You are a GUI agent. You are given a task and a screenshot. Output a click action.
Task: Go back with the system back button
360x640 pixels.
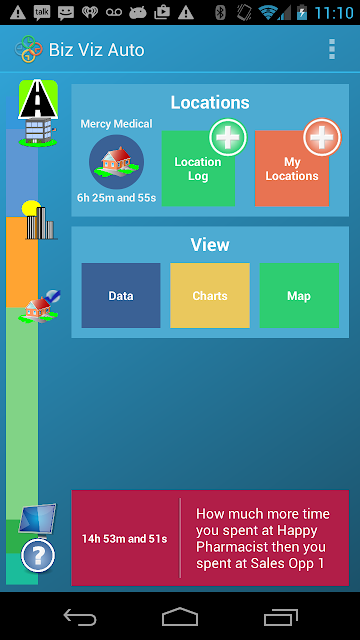[x=80, y=617]
